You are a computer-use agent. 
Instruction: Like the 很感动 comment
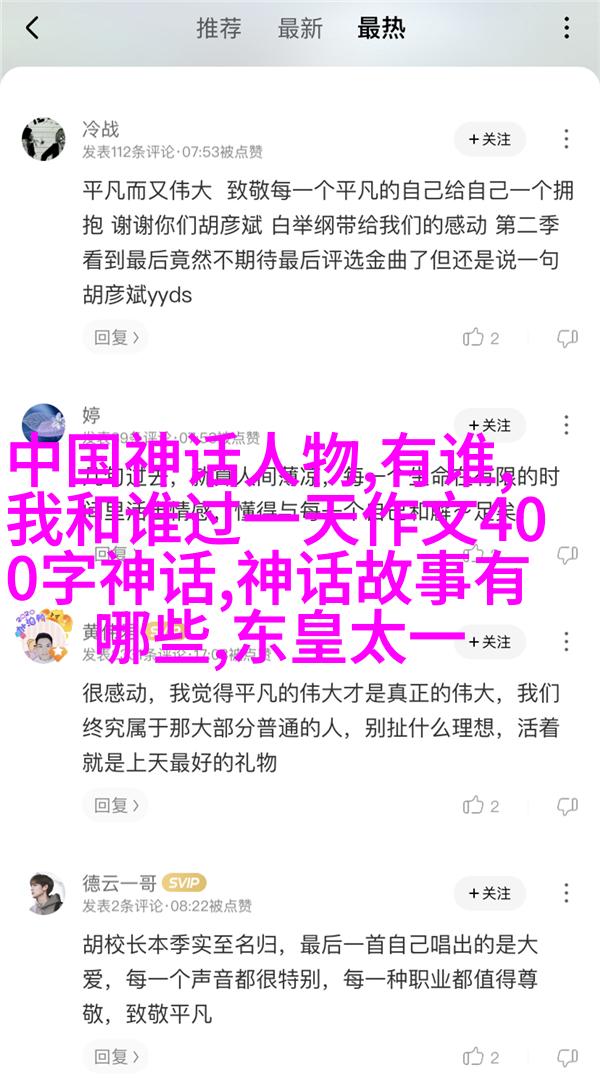pyautogui.click(x=481, y=805)
